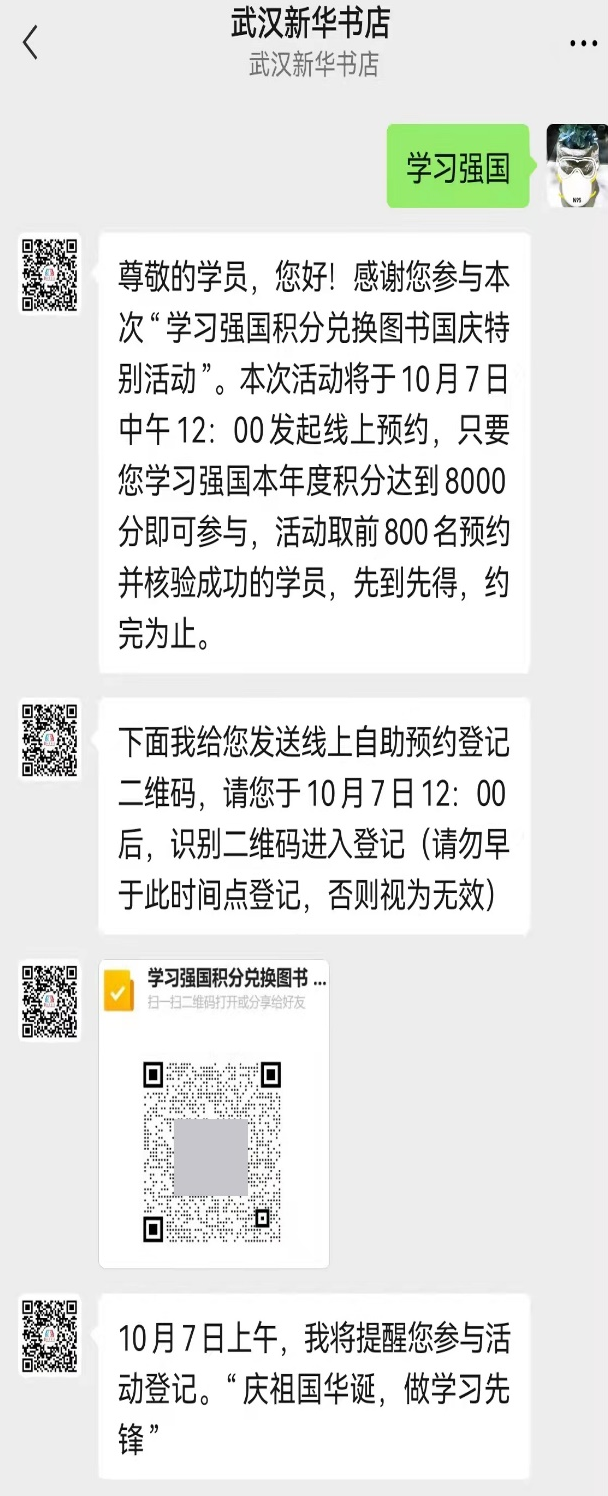Open sender avatar beside 10月7日上午 reminder message
Image resolution: width=608 pixels, height=1496 pixels.
(x=50, y=1335)
